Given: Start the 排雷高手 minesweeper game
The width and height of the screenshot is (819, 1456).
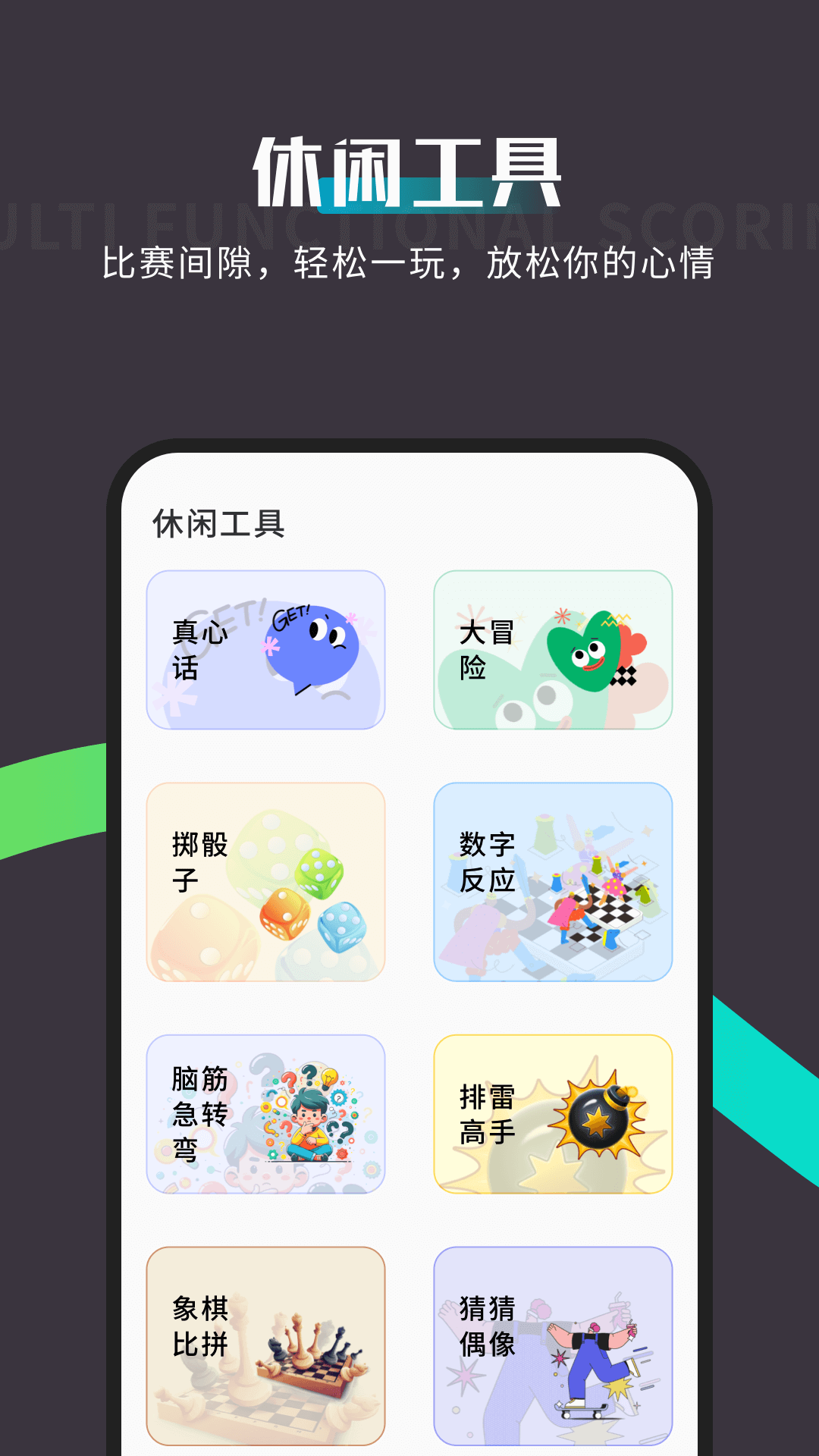Looking at the screenshot, I should coord(553,1112).
